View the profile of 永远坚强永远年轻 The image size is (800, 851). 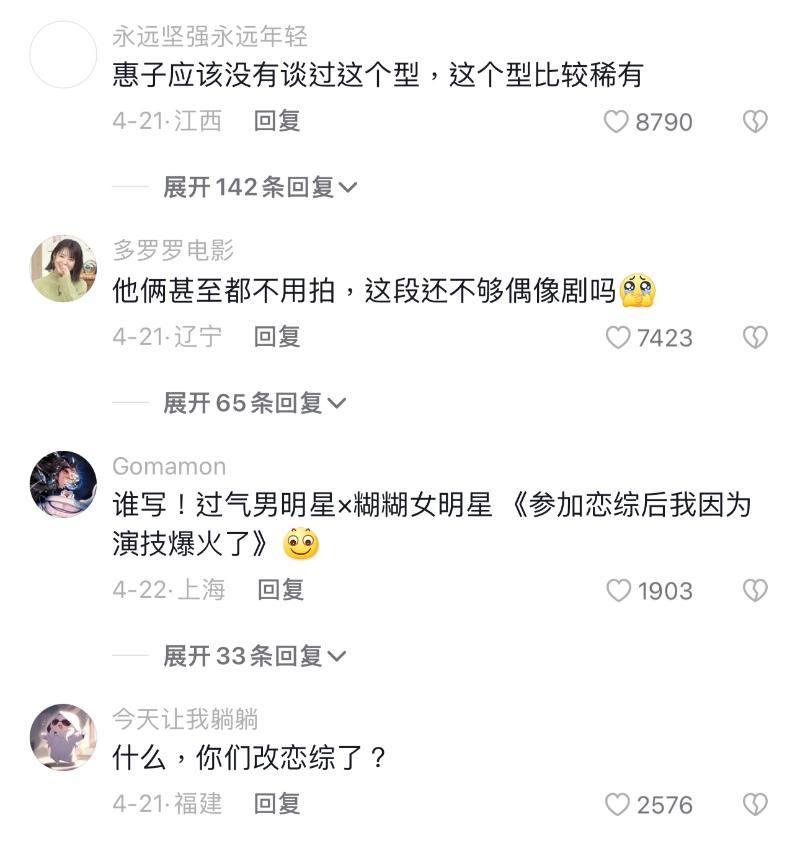64,54
